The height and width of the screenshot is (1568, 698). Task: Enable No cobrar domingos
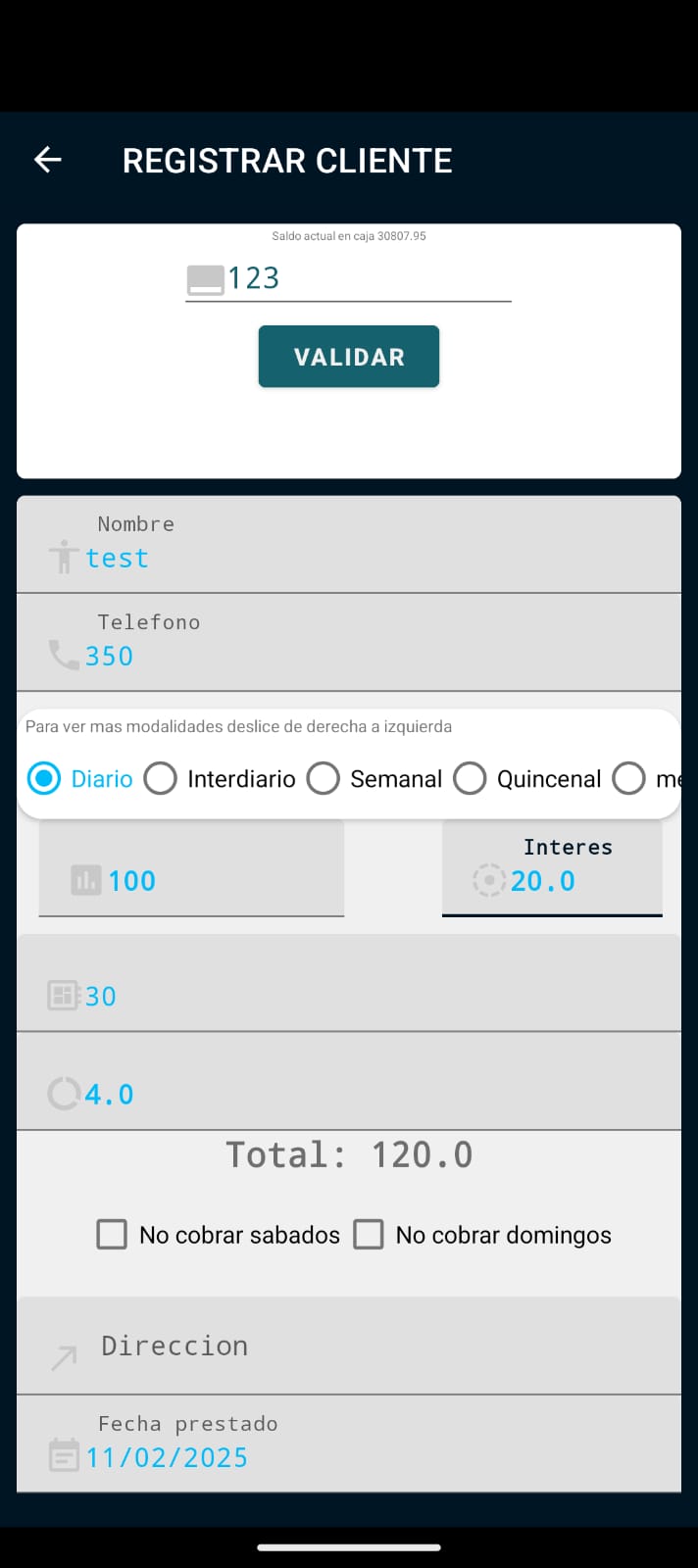pos(369,1235)
